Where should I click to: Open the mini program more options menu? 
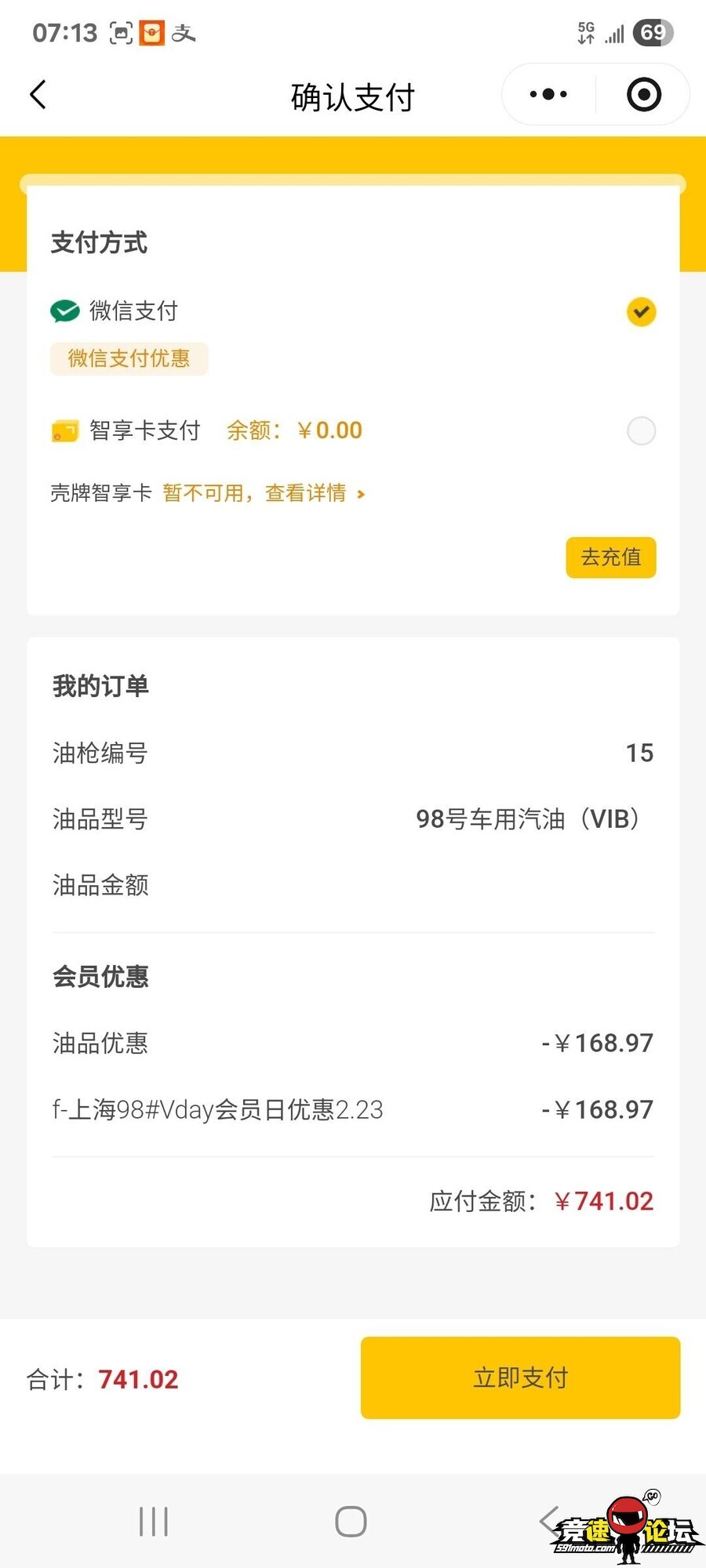548,95
